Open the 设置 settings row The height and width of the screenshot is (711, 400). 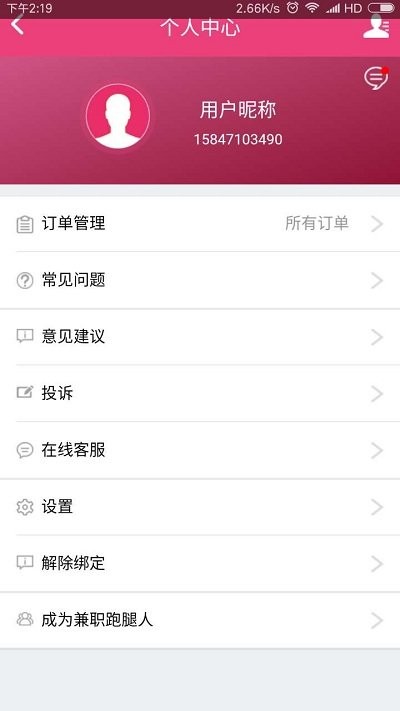click(200, 507)
